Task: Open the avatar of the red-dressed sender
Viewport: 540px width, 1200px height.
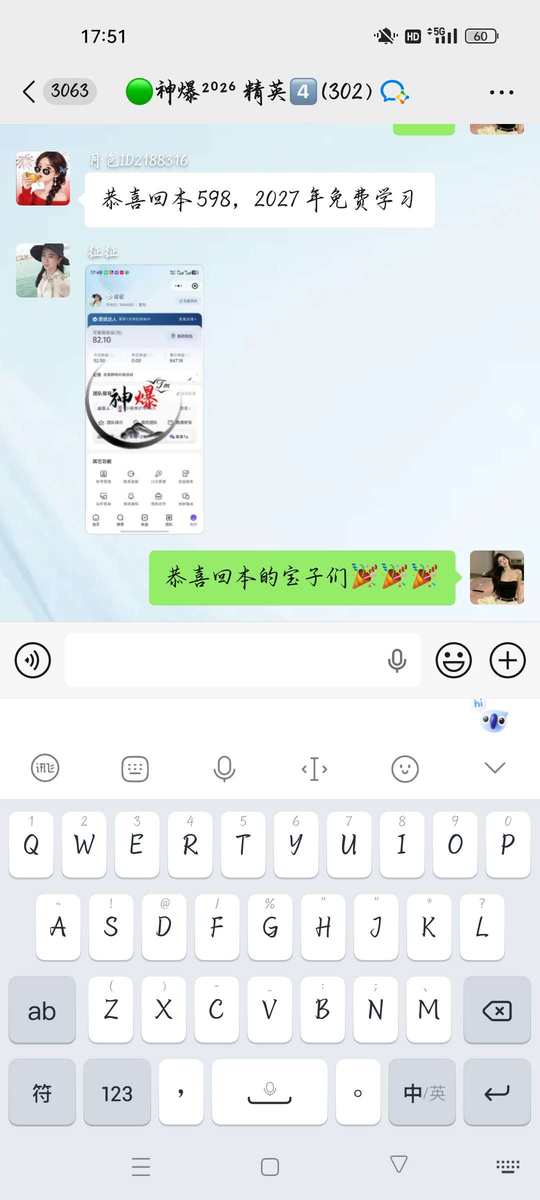Action: [42, 179]
